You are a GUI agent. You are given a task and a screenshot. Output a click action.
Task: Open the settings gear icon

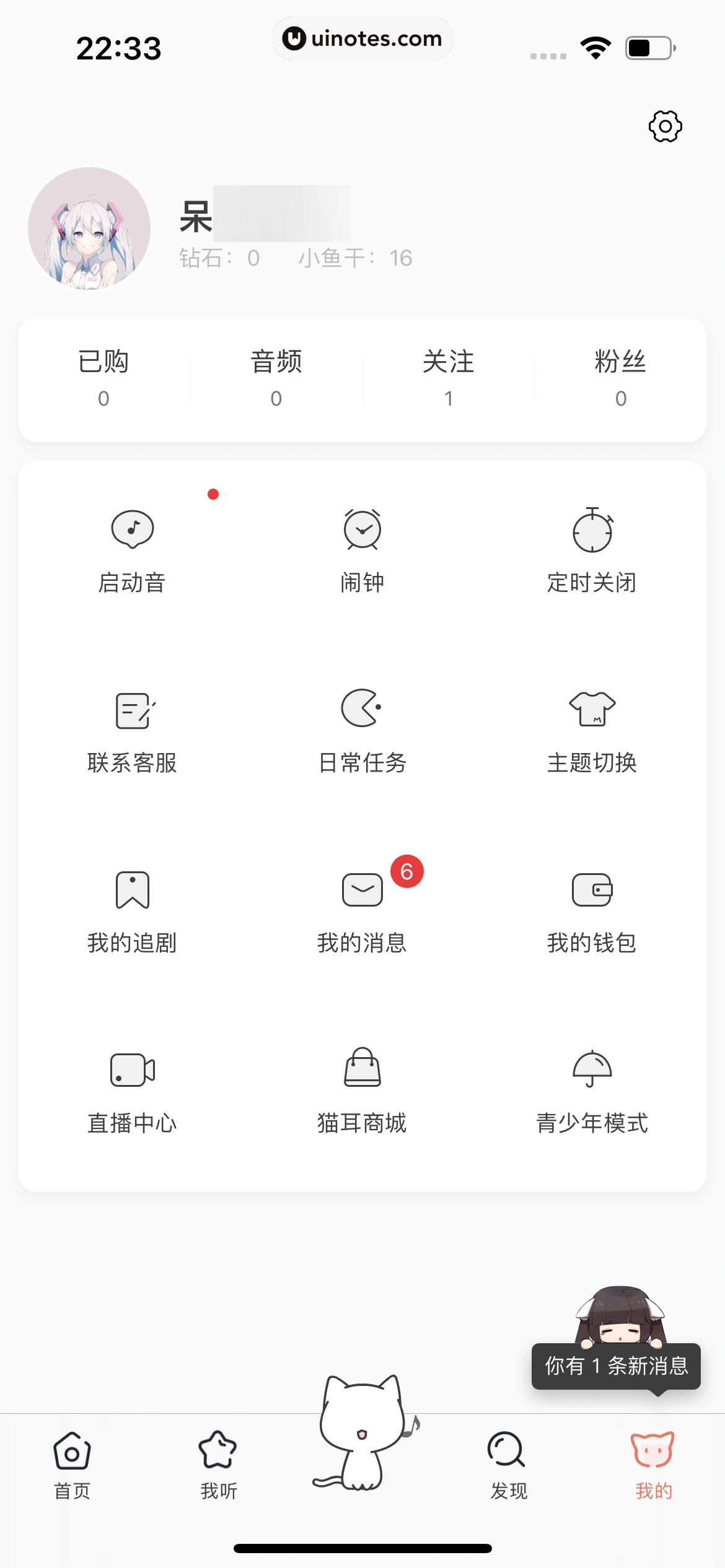[x=665, y=126]
